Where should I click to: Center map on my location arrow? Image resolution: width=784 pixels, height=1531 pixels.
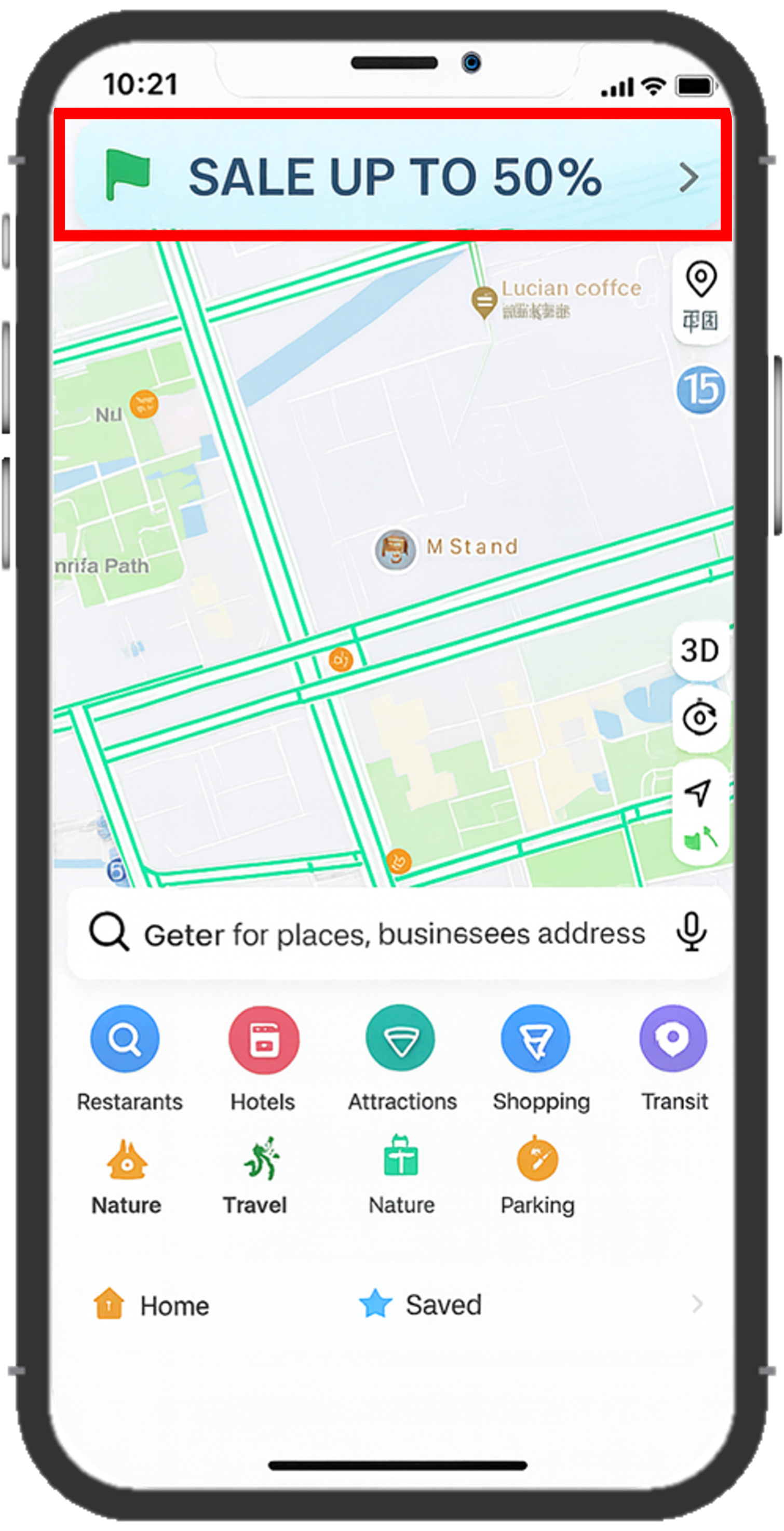[x=698, y=791]
